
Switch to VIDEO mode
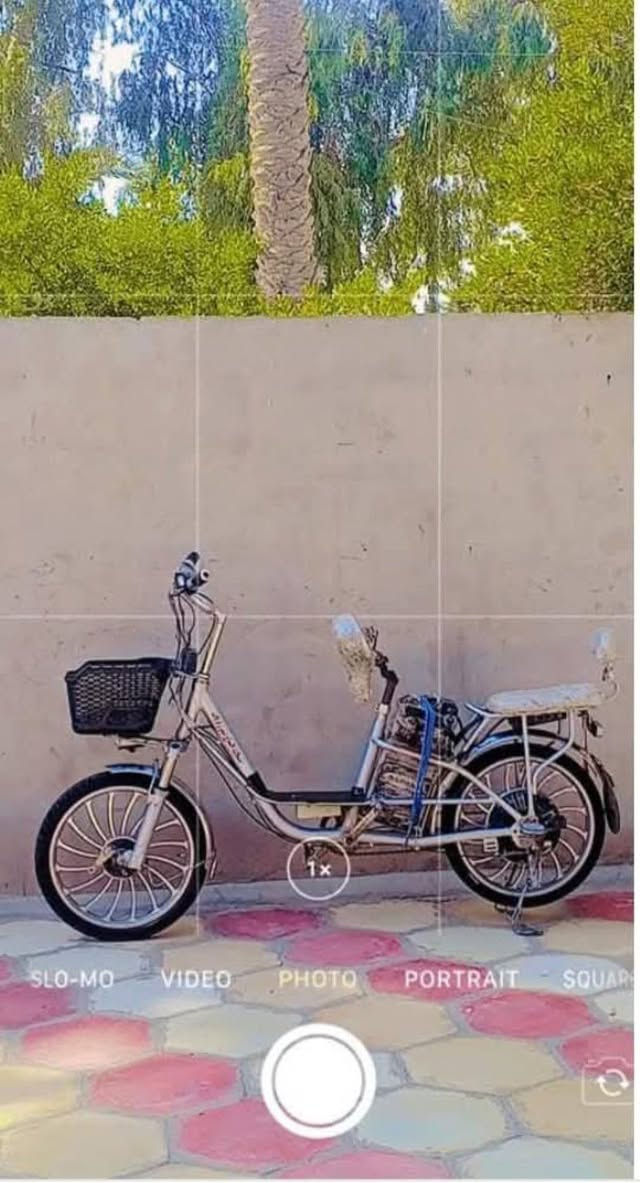[x=196, y=980]
